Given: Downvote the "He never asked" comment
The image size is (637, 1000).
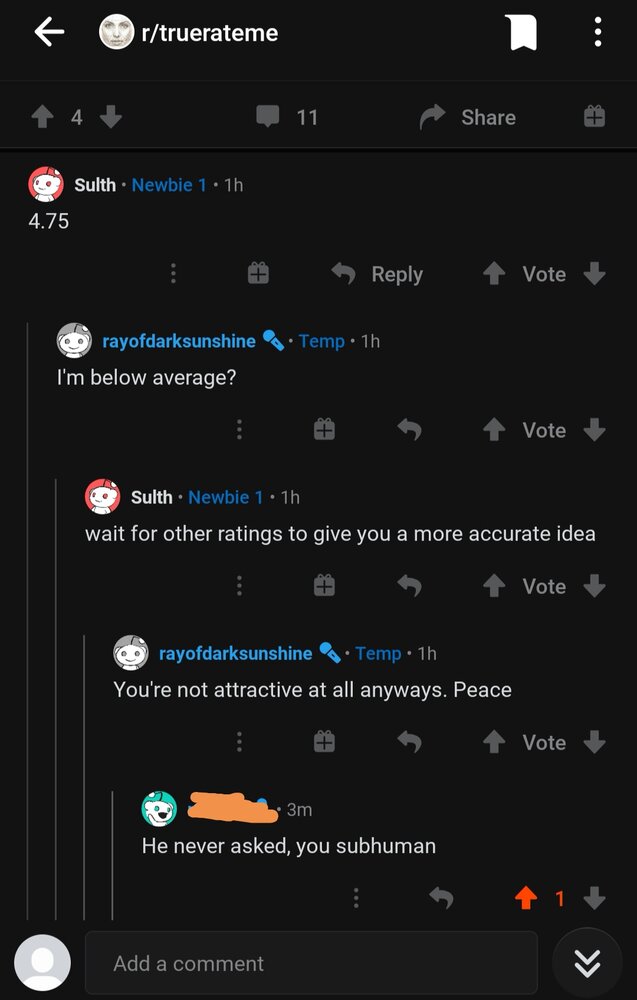Looking at the screenshot, I should (595, 899).
